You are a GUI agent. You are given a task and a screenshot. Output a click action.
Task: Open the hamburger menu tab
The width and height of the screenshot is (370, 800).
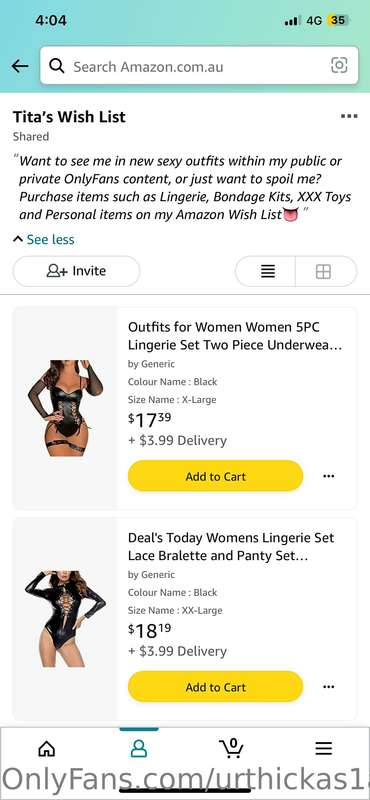click(x=324, y=748)
